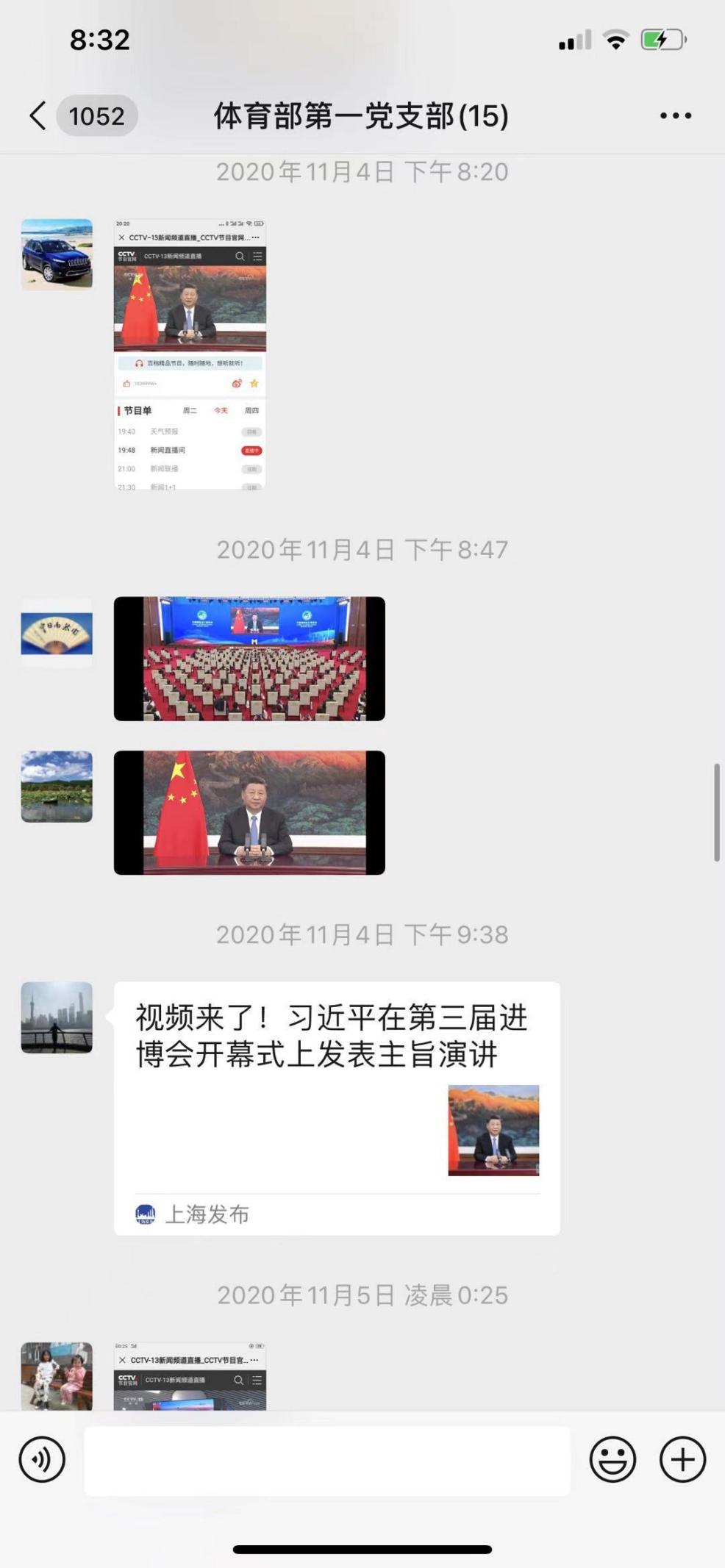
Task: Open the conference hall audience photo
Action: pos(249,659)
